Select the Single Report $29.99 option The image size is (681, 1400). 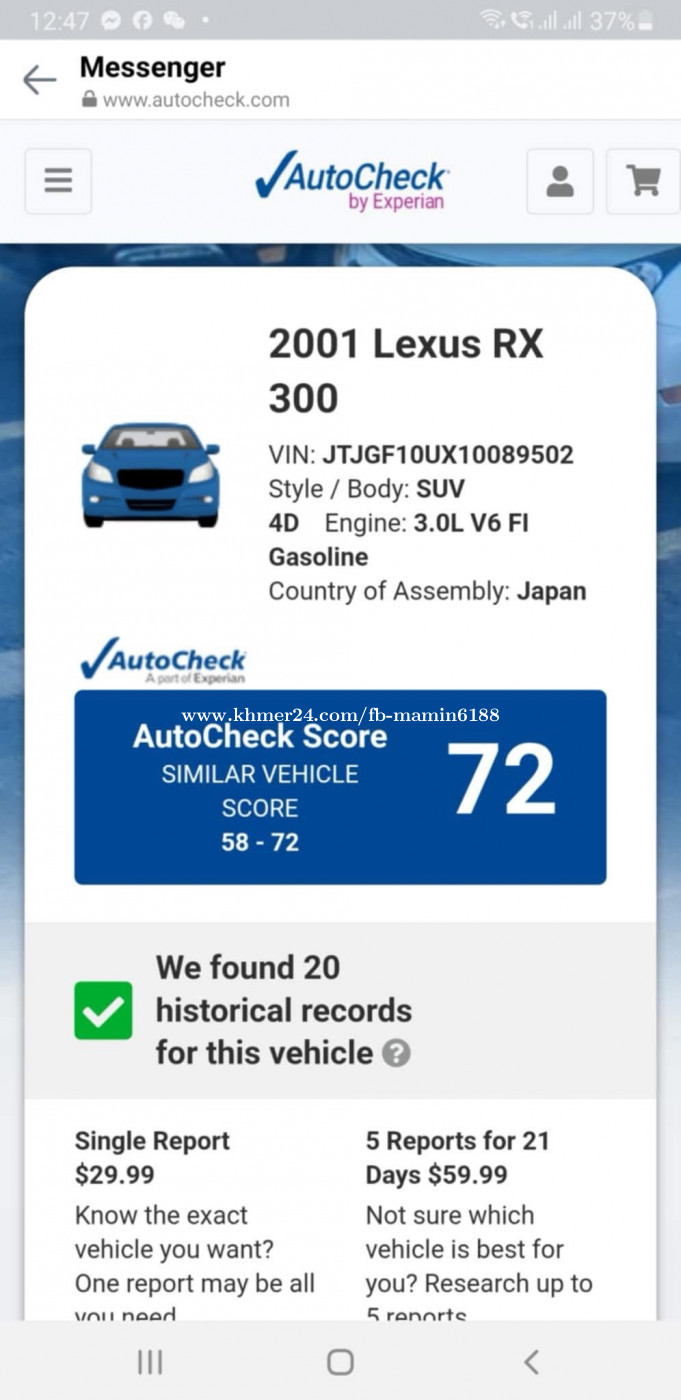pyautogui.click(x=152, y=1157)
